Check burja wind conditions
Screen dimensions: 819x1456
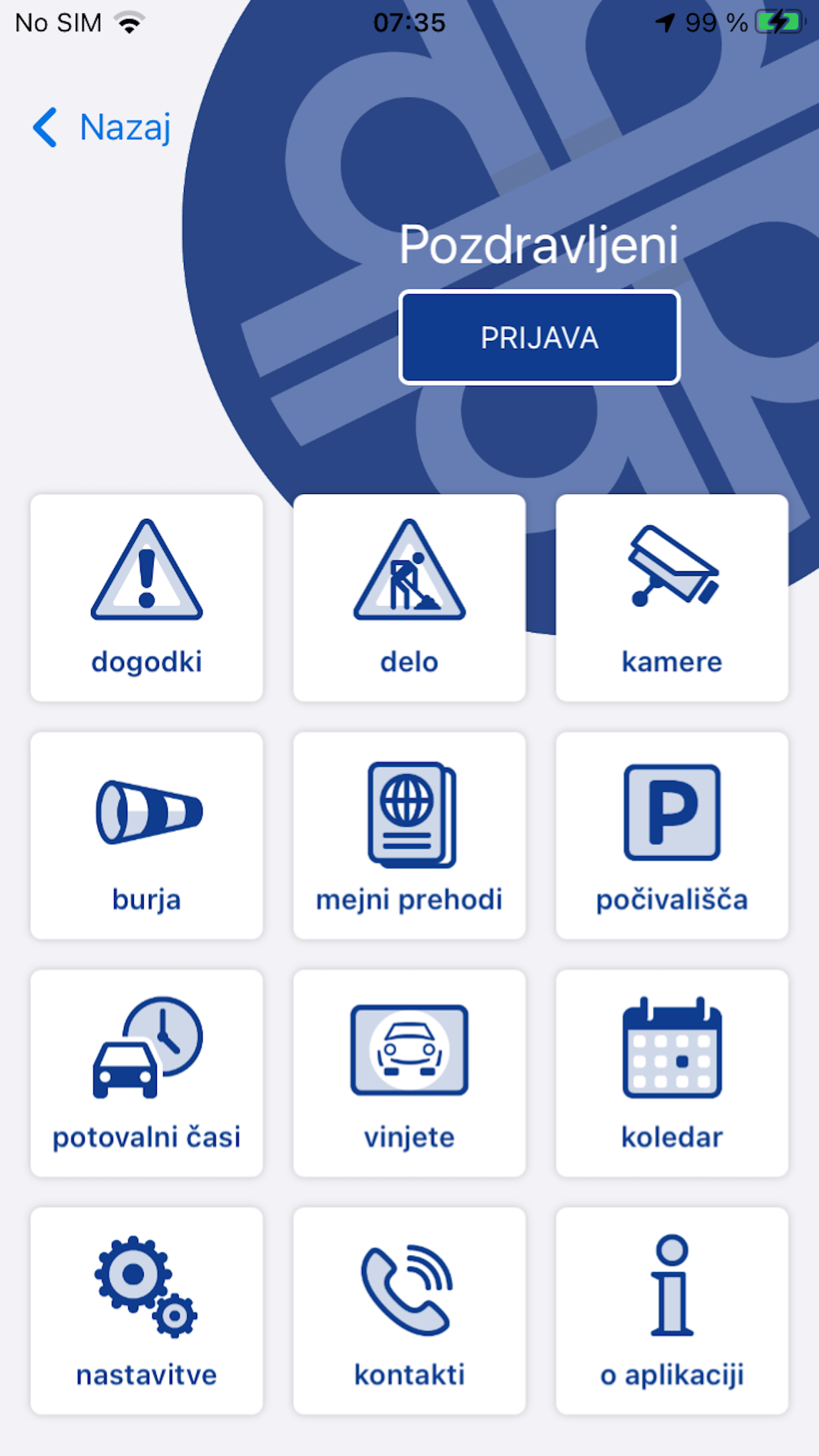146,834
